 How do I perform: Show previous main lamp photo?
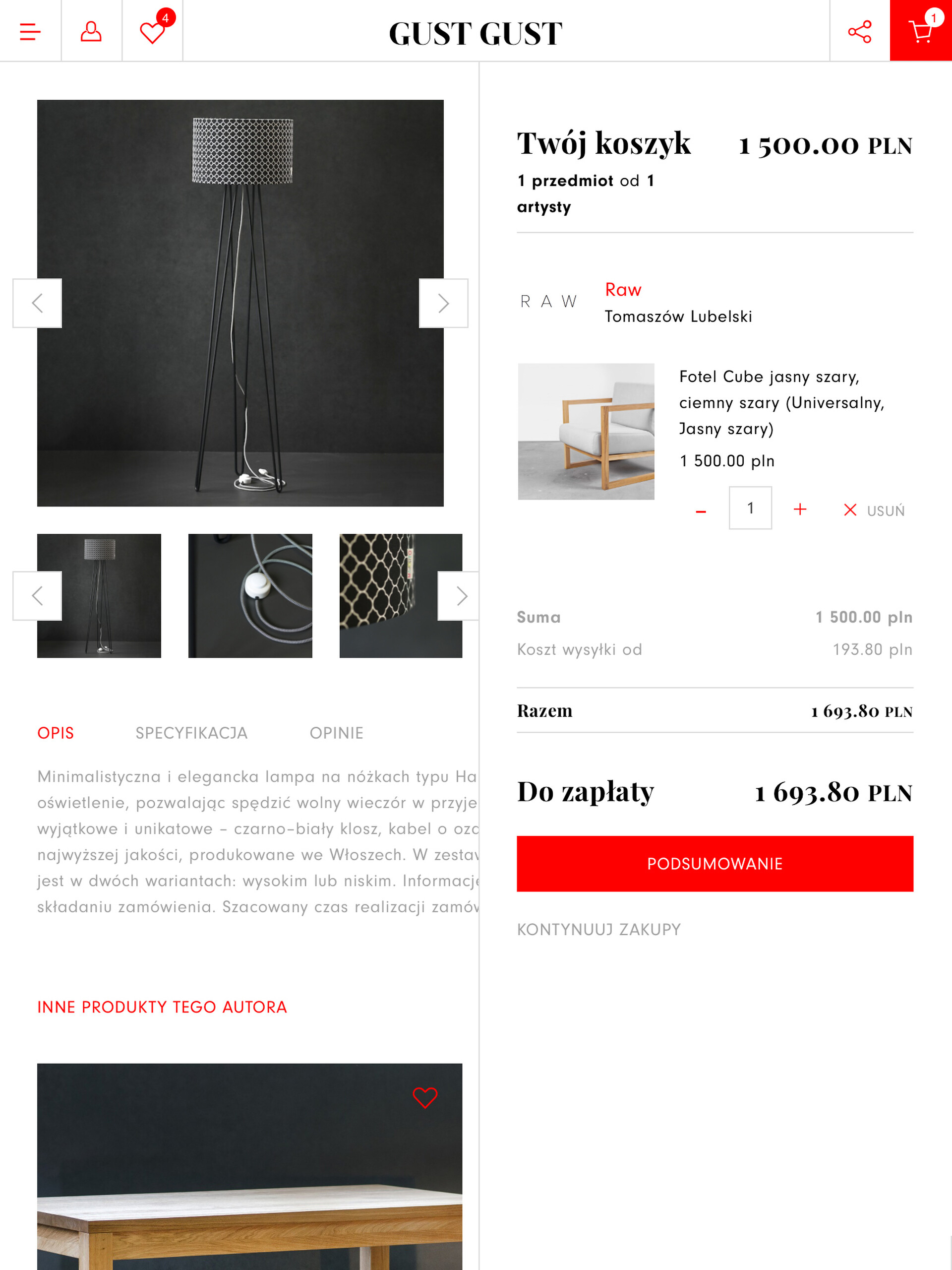(37, 303)
